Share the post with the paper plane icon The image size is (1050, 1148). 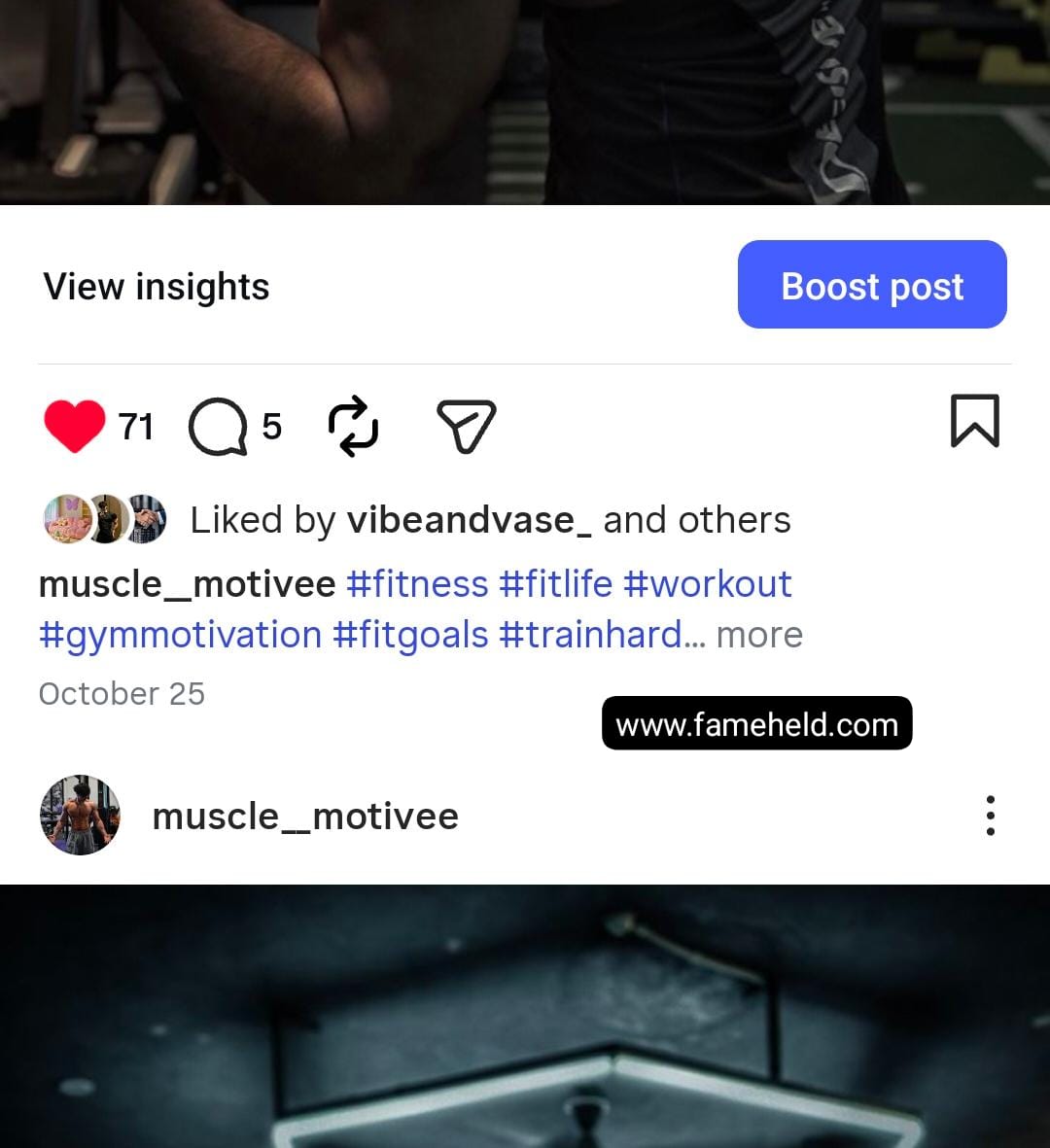467,426
